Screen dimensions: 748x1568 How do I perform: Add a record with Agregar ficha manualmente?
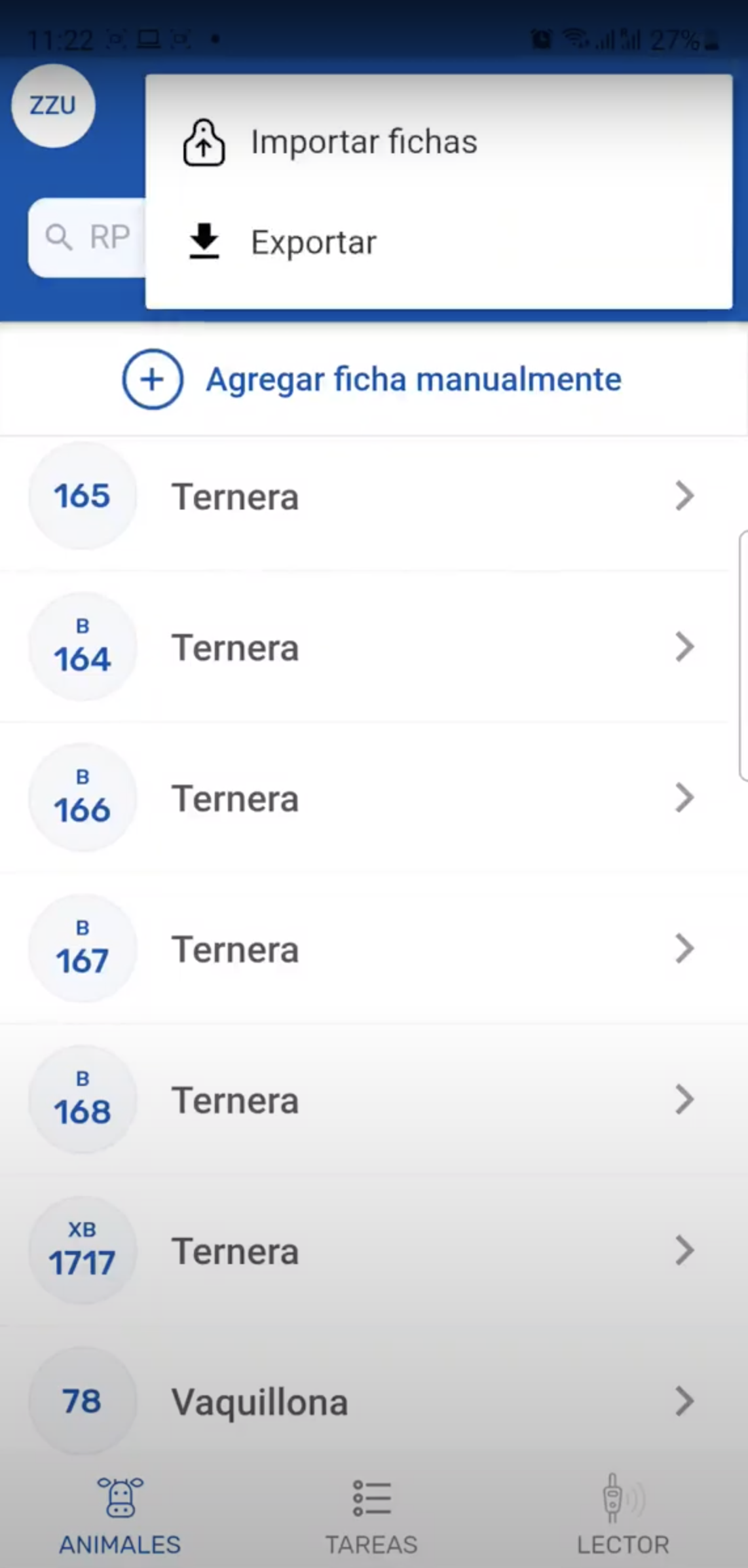[x=372, y=379]
